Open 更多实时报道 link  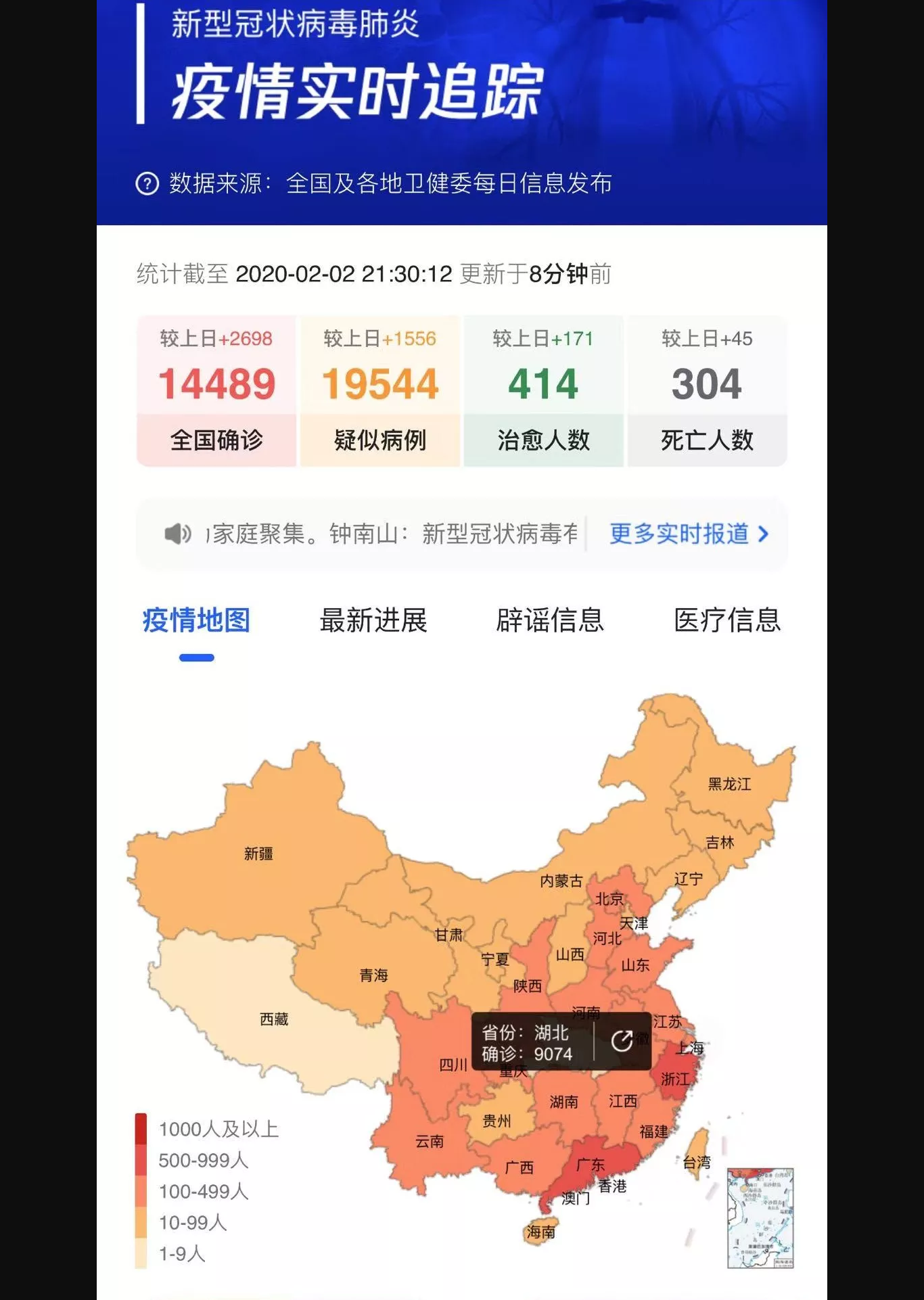(689, 534)
